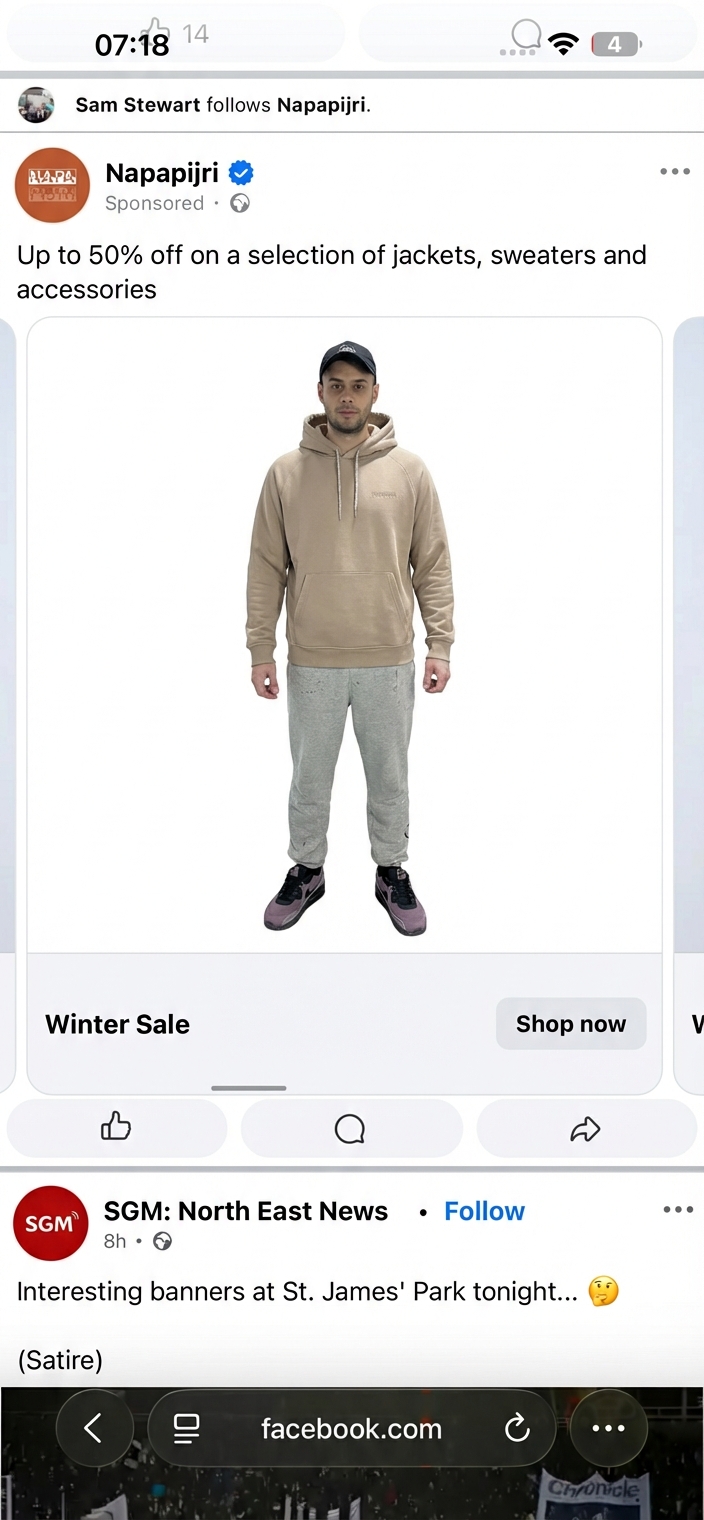Like the Napapijri sponsored post
The image size is (704, 1520).
click(116, 1128)
